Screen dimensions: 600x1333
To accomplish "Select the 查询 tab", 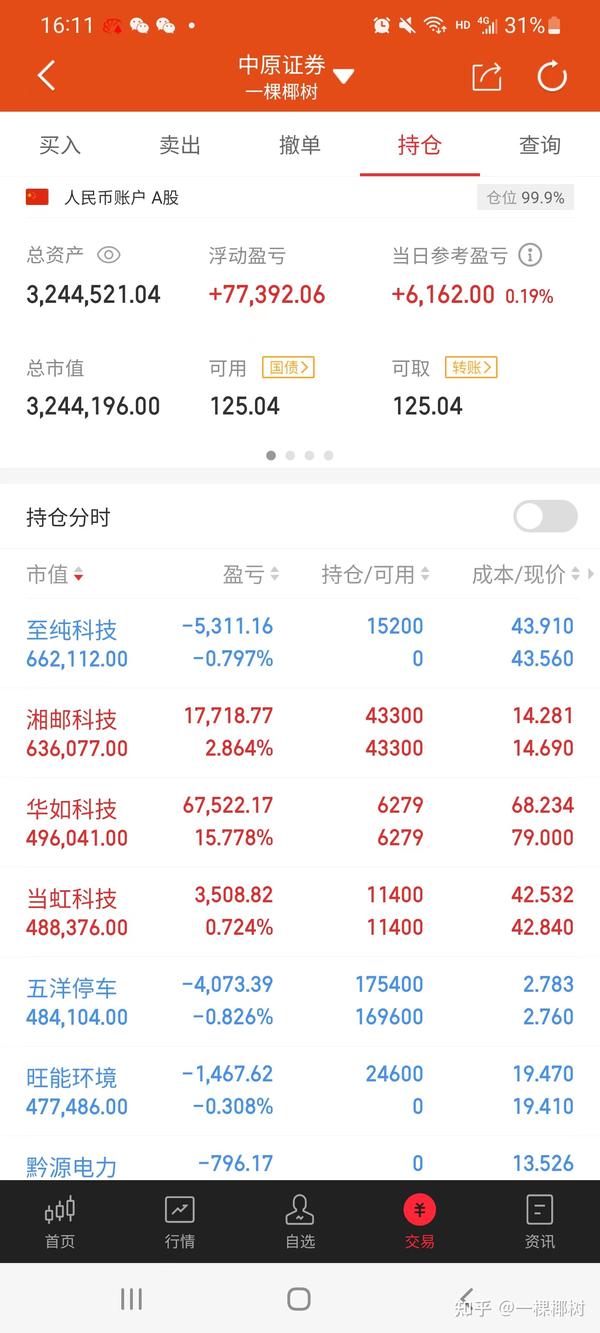I will point(540,145).
